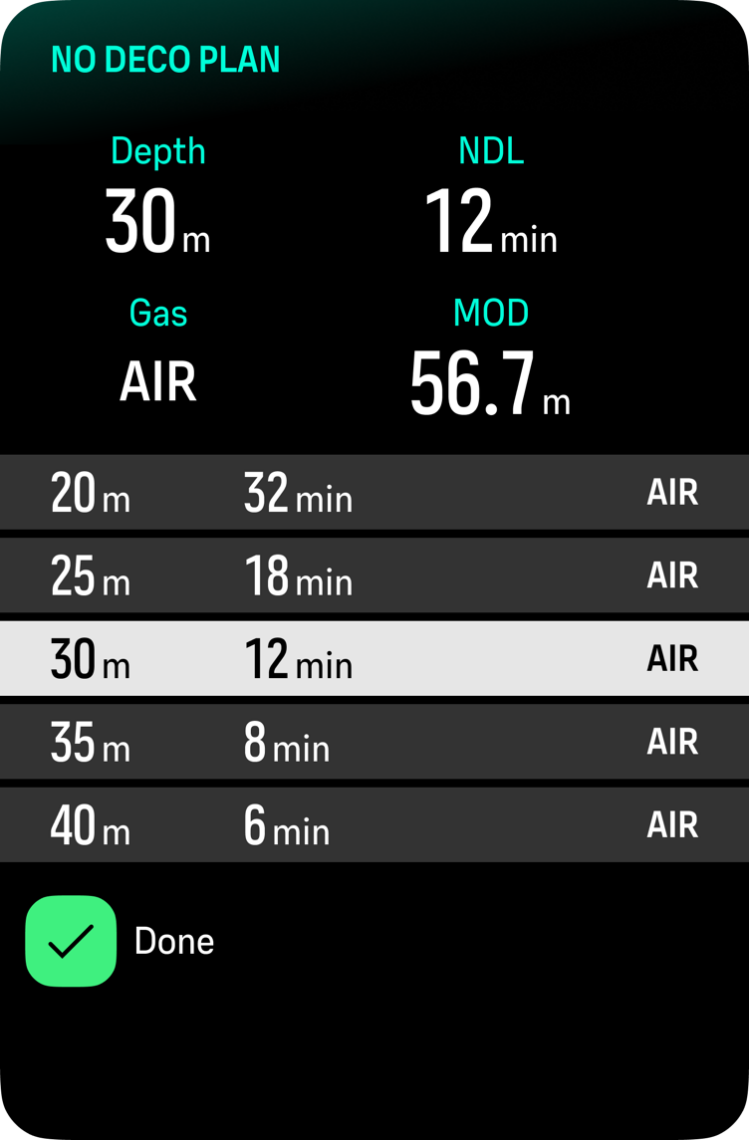Tap the highlighted 30 m row
Screen dimensions: 749x1140
[374, 659]
